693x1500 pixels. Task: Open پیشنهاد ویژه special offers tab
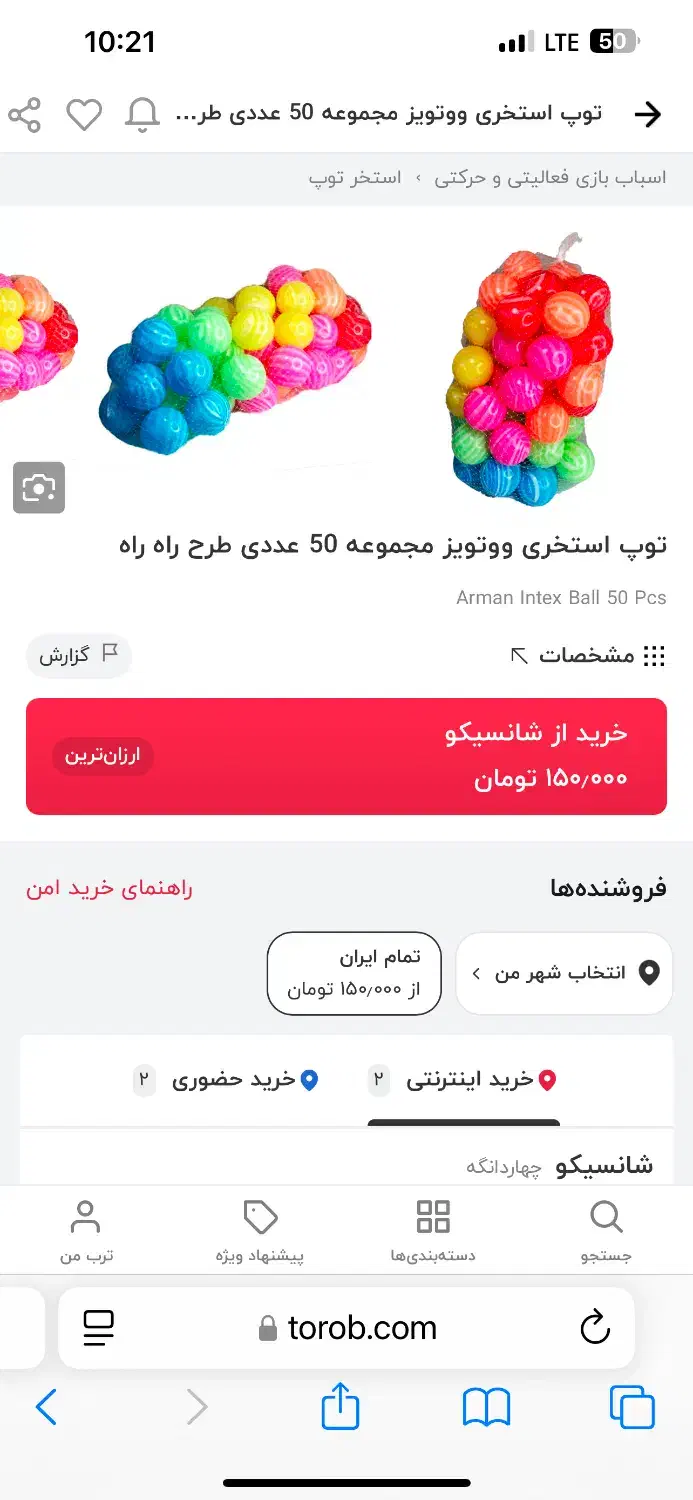click(260, 1232)
